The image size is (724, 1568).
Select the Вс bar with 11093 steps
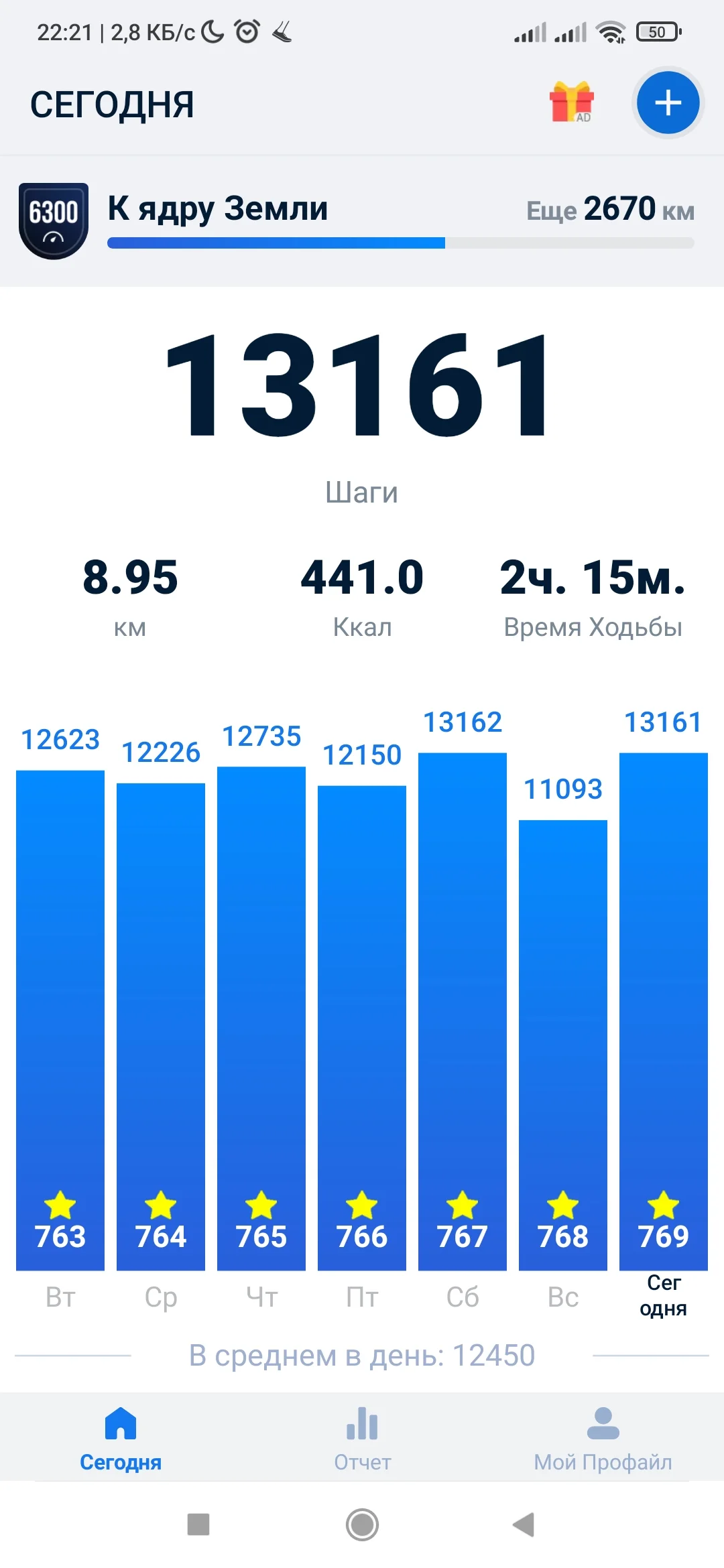click(563, 1044)
